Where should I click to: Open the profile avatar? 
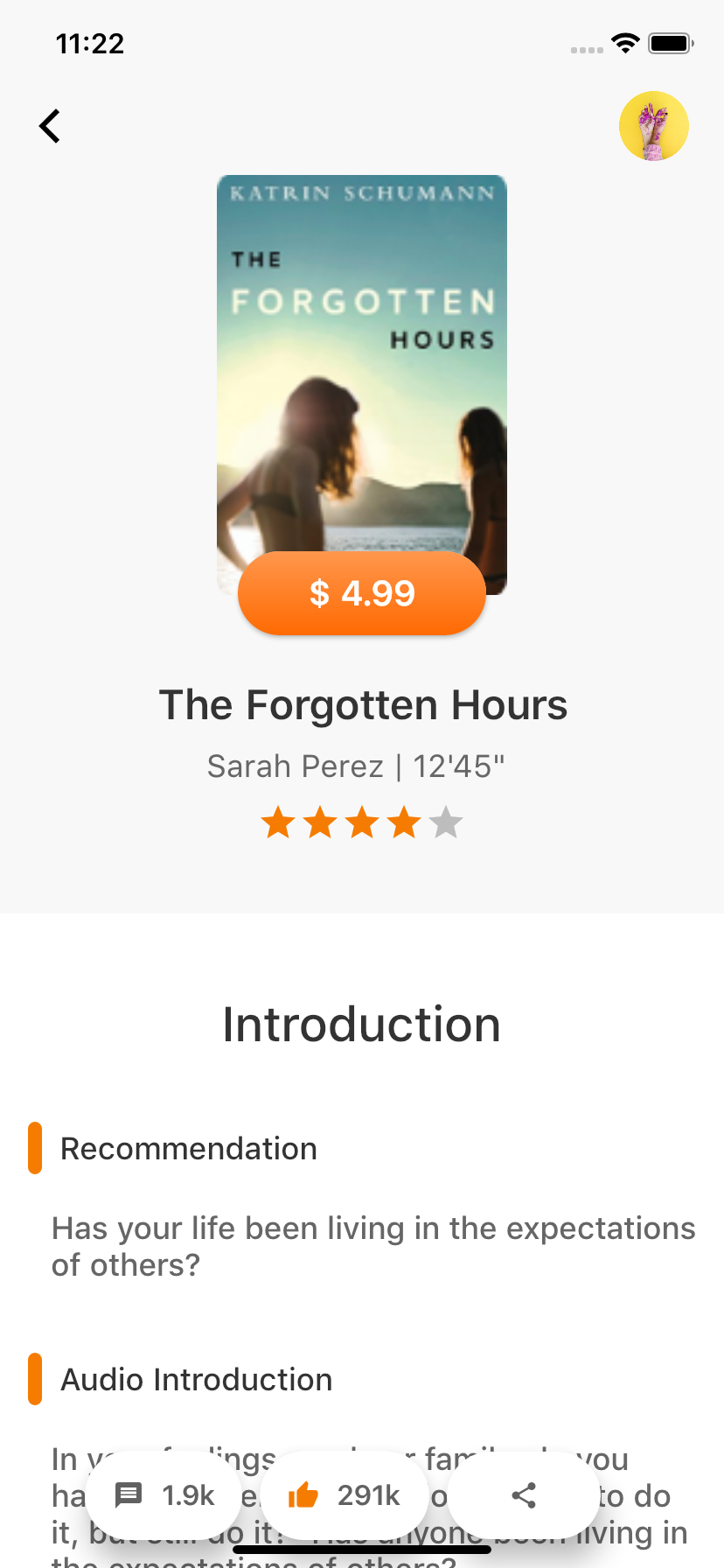coord(653,126)
